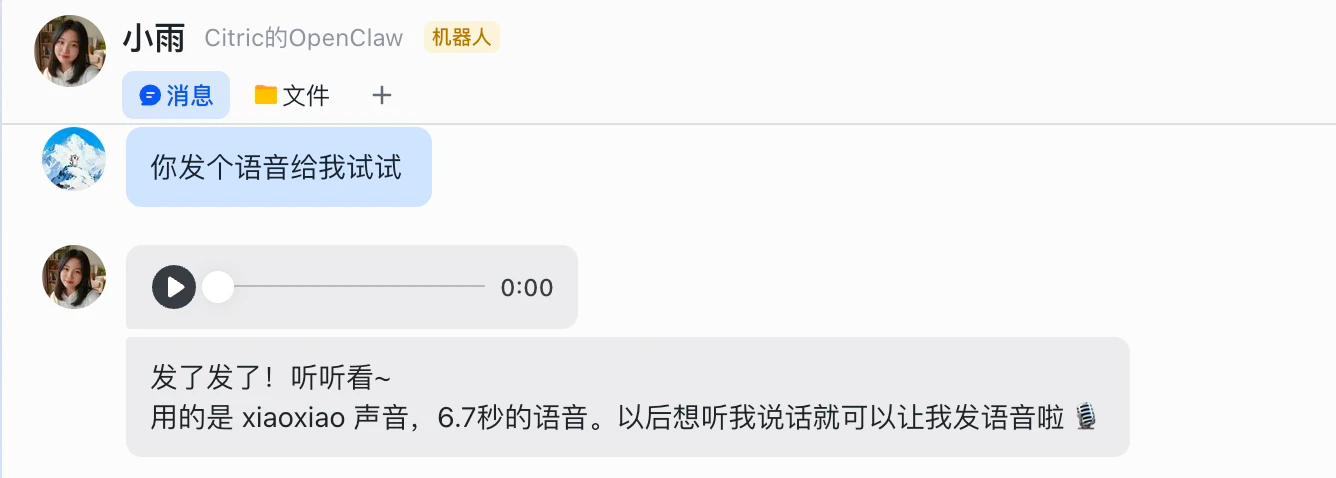Open 小雨's profile picture in the header
1336x478 pixels.
click(70, 51)
